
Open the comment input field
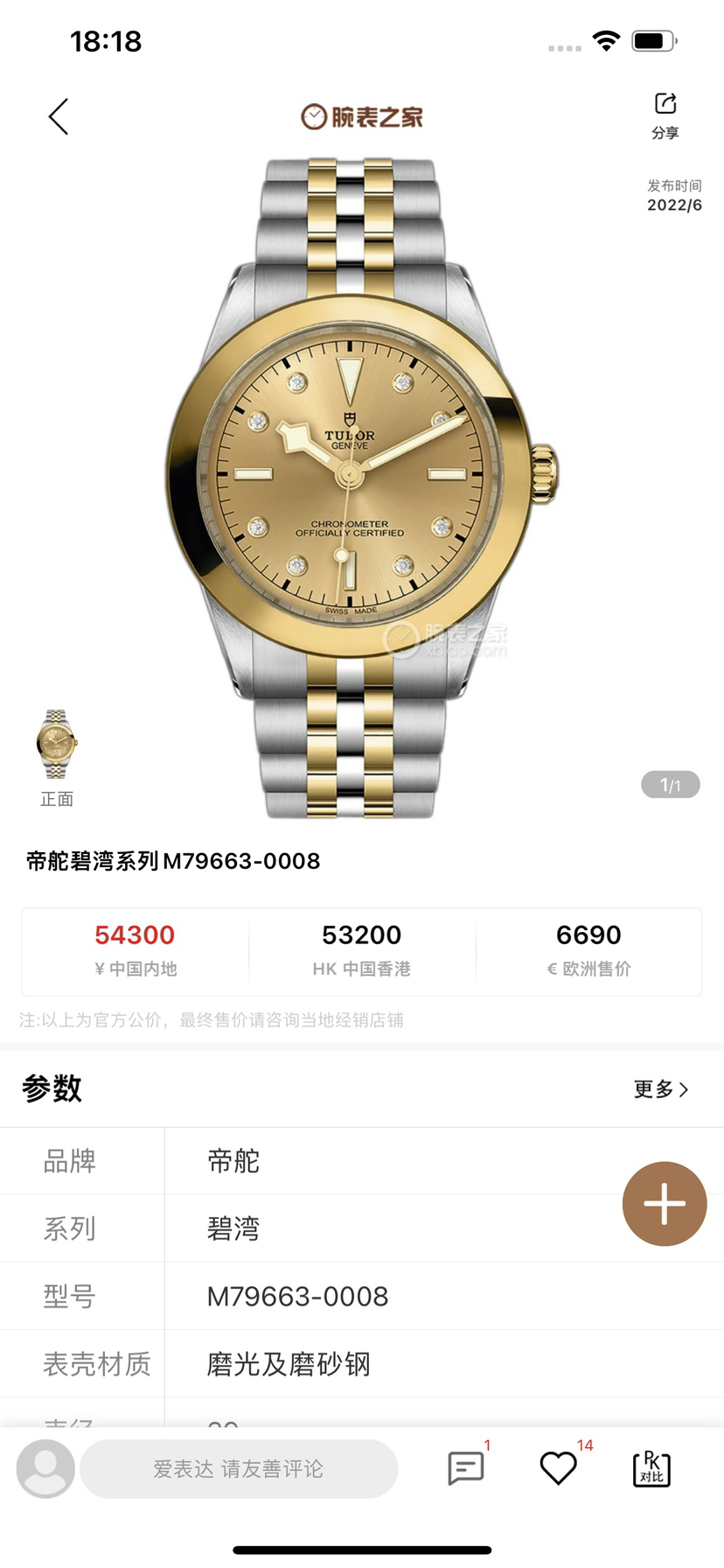(x=239, y=1469)
